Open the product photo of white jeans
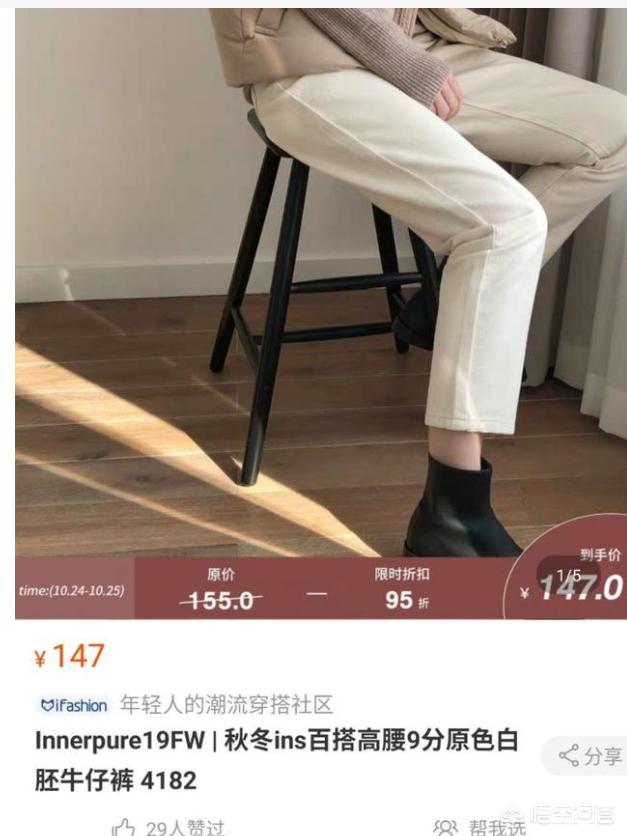The width and height of the screenshot is (627, 836). [320, 280]
